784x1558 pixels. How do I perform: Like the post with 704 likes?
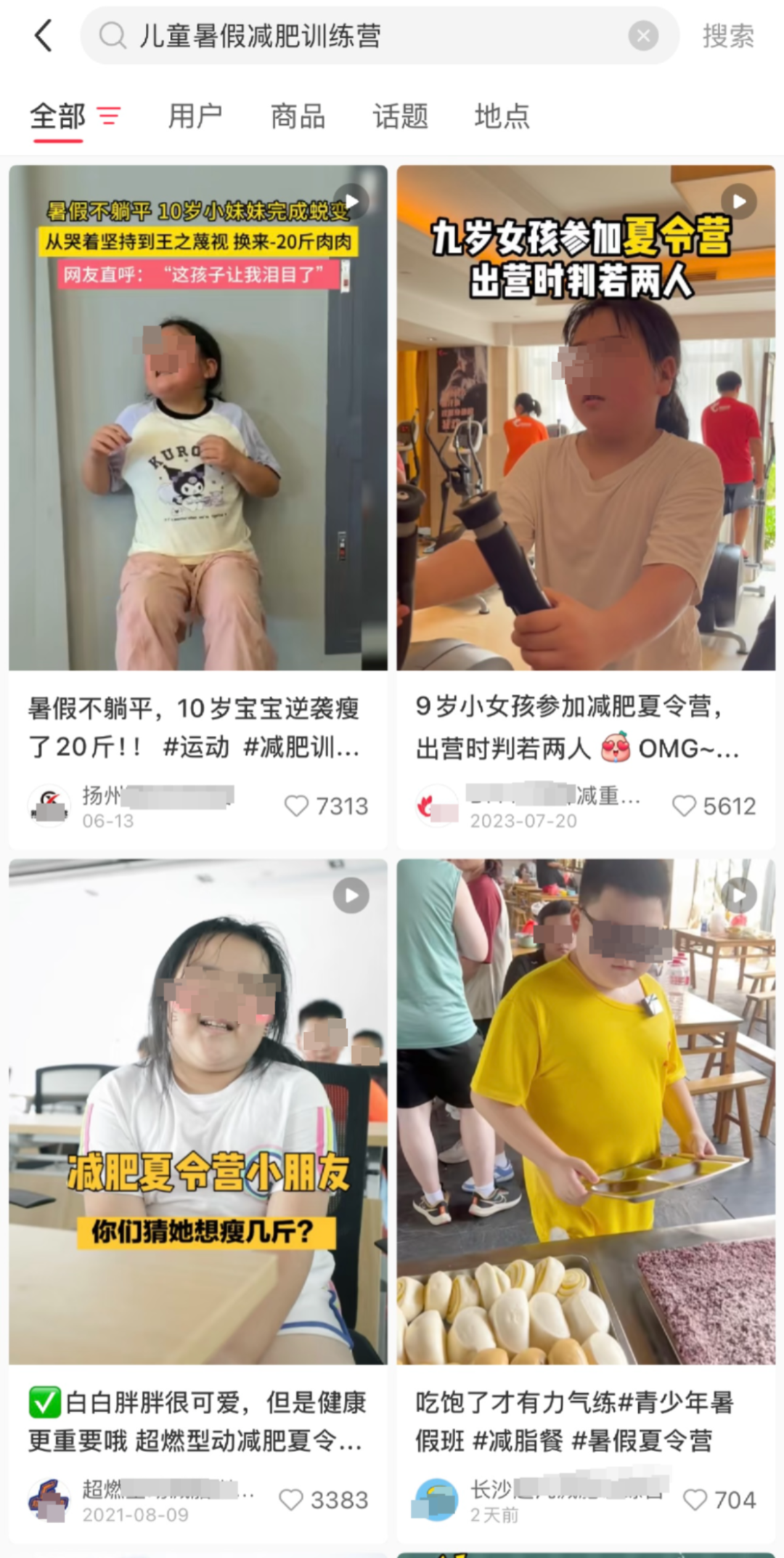(695, 1500)
